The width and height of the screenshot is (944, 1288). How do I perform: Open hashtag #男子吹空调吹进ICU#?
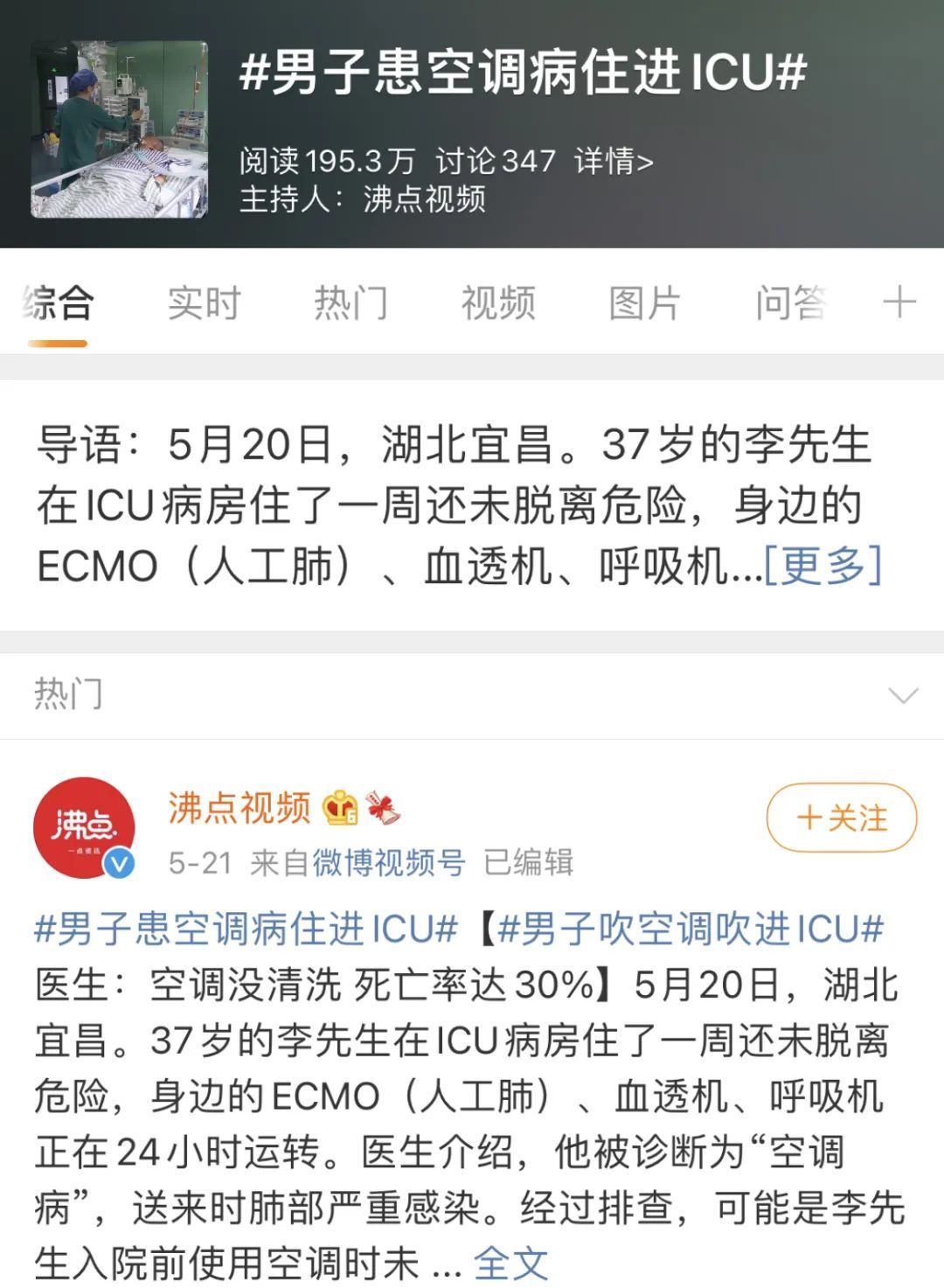pos(691,929)
